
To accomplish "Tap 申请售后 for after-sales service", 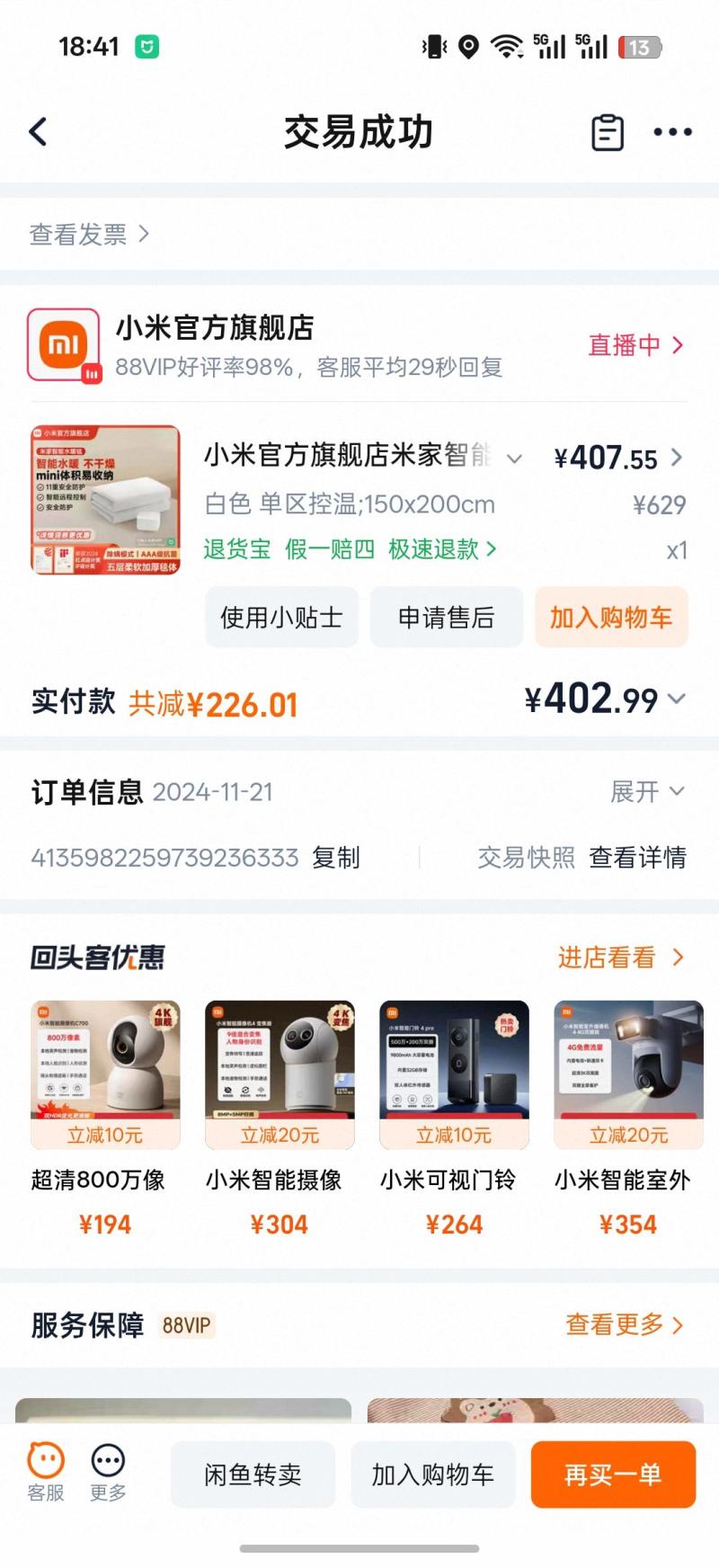I will 446,618.
